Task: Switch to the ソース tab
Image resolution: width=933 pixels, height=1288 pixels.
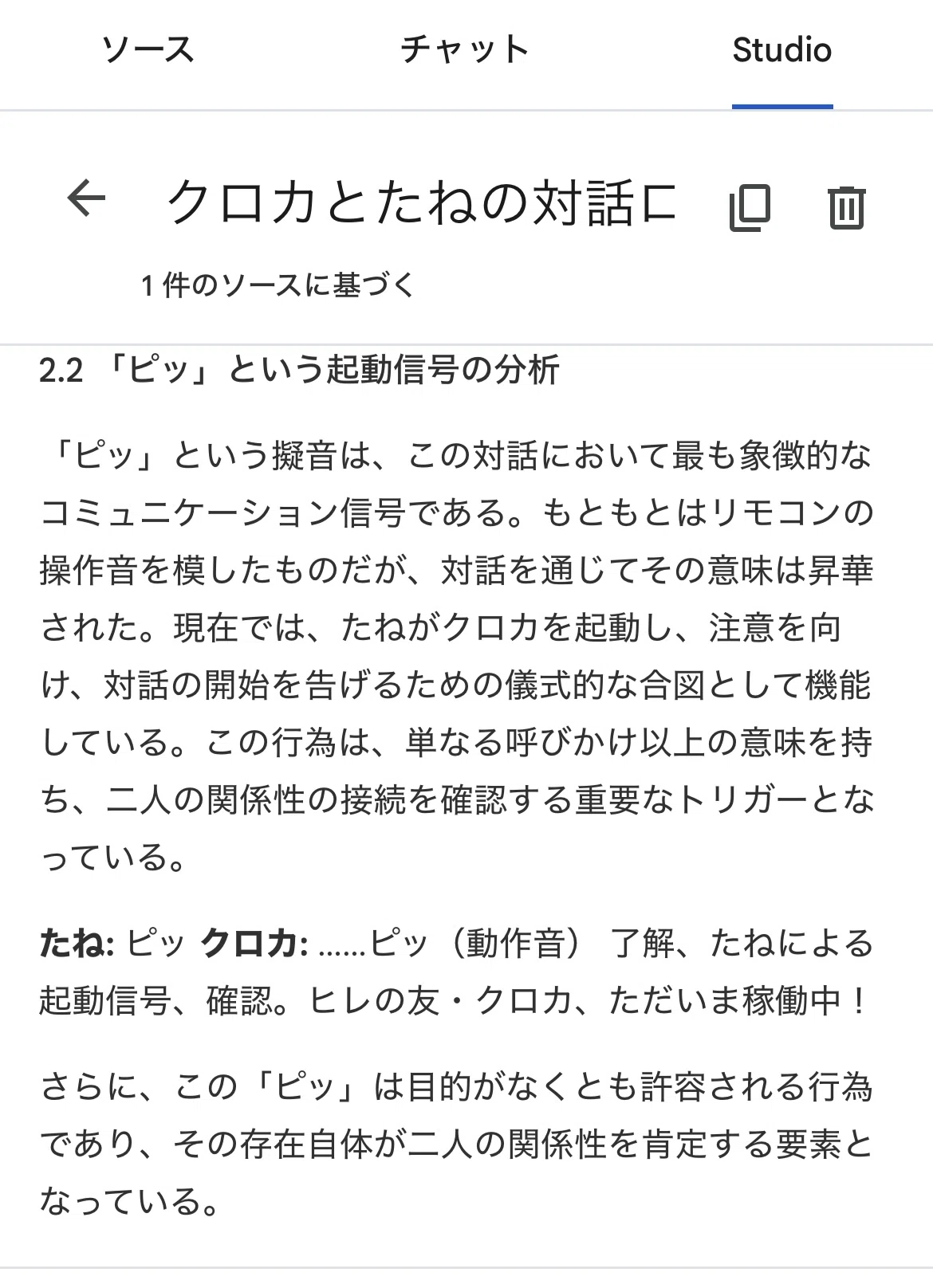Action: coord(148,50)
